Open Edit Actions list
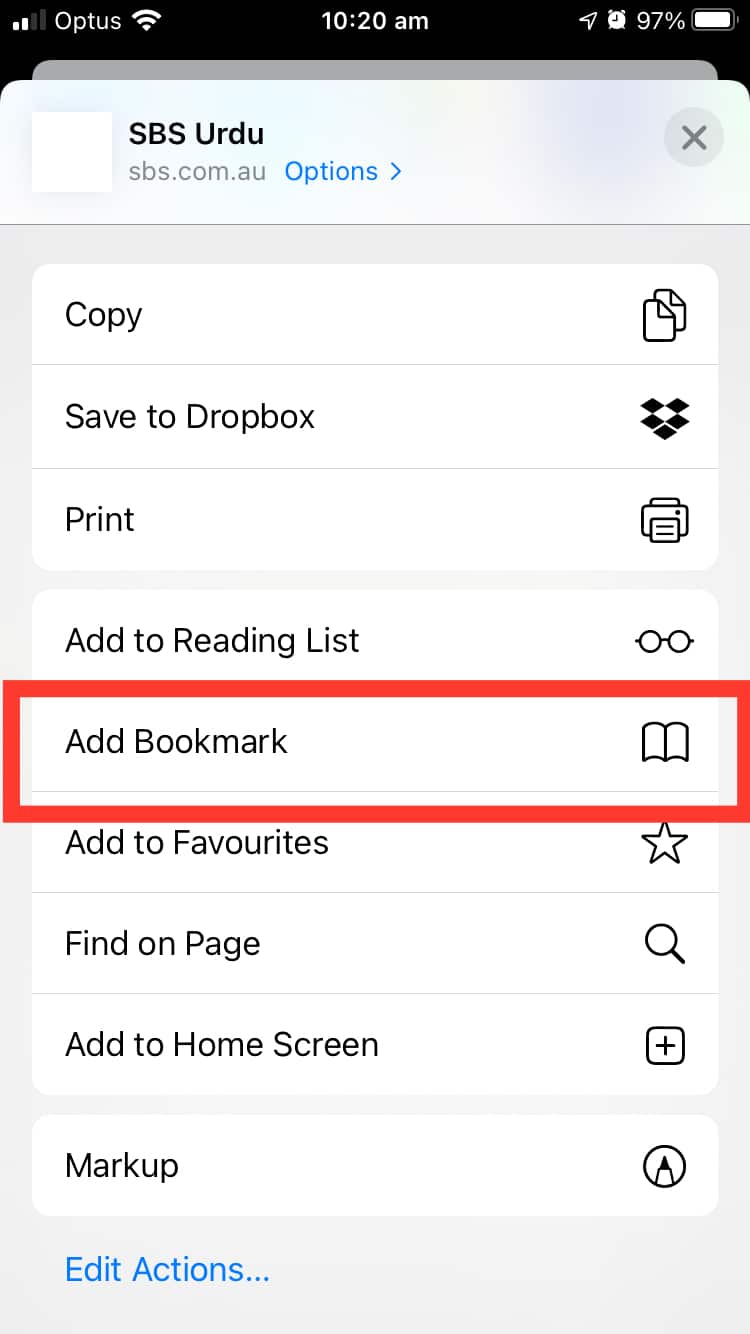The height and width of the screenshot is (1334, 750). tap(167, 1269)
